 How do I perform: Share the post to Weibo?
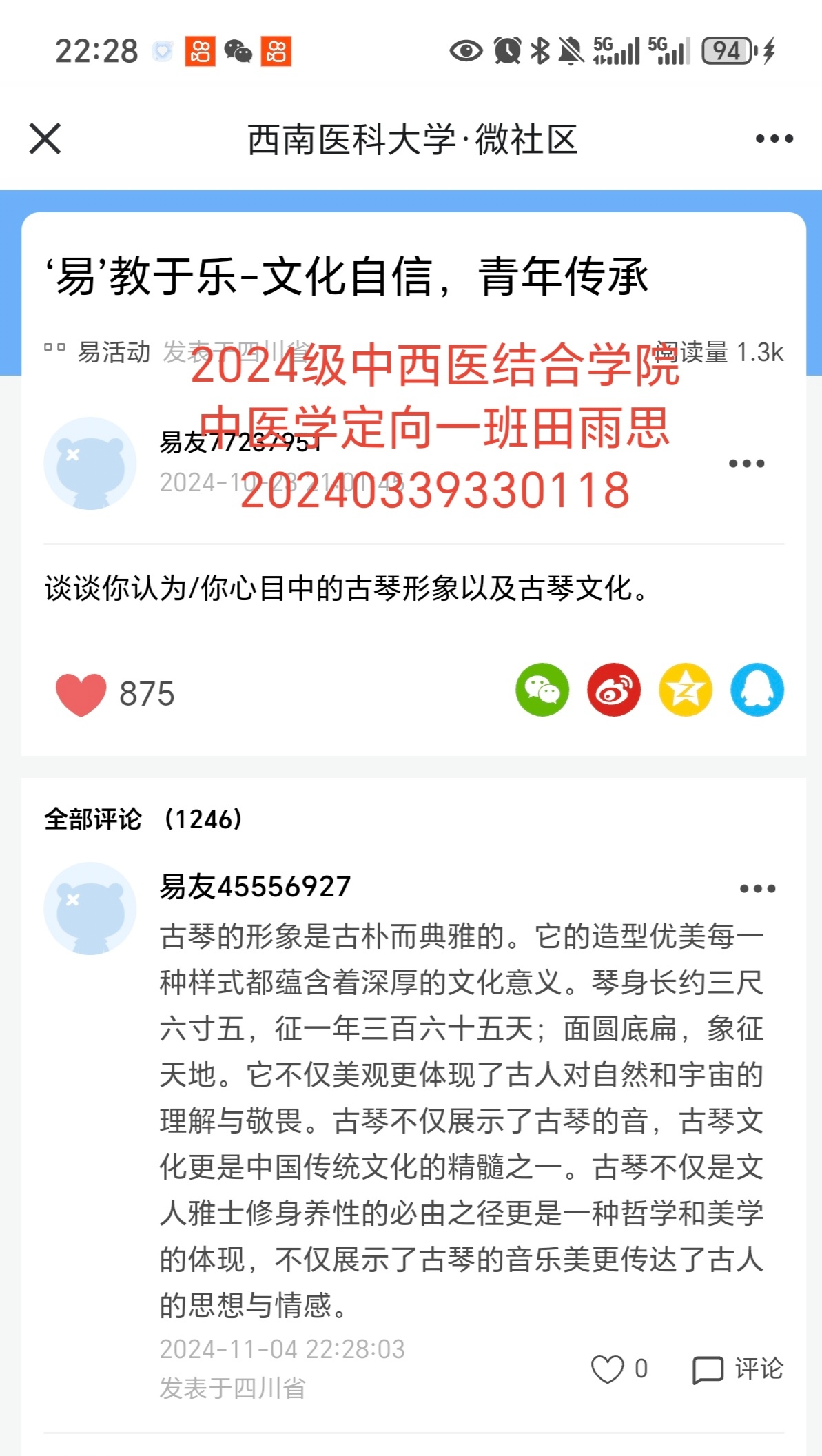click(x=614, y=690)
